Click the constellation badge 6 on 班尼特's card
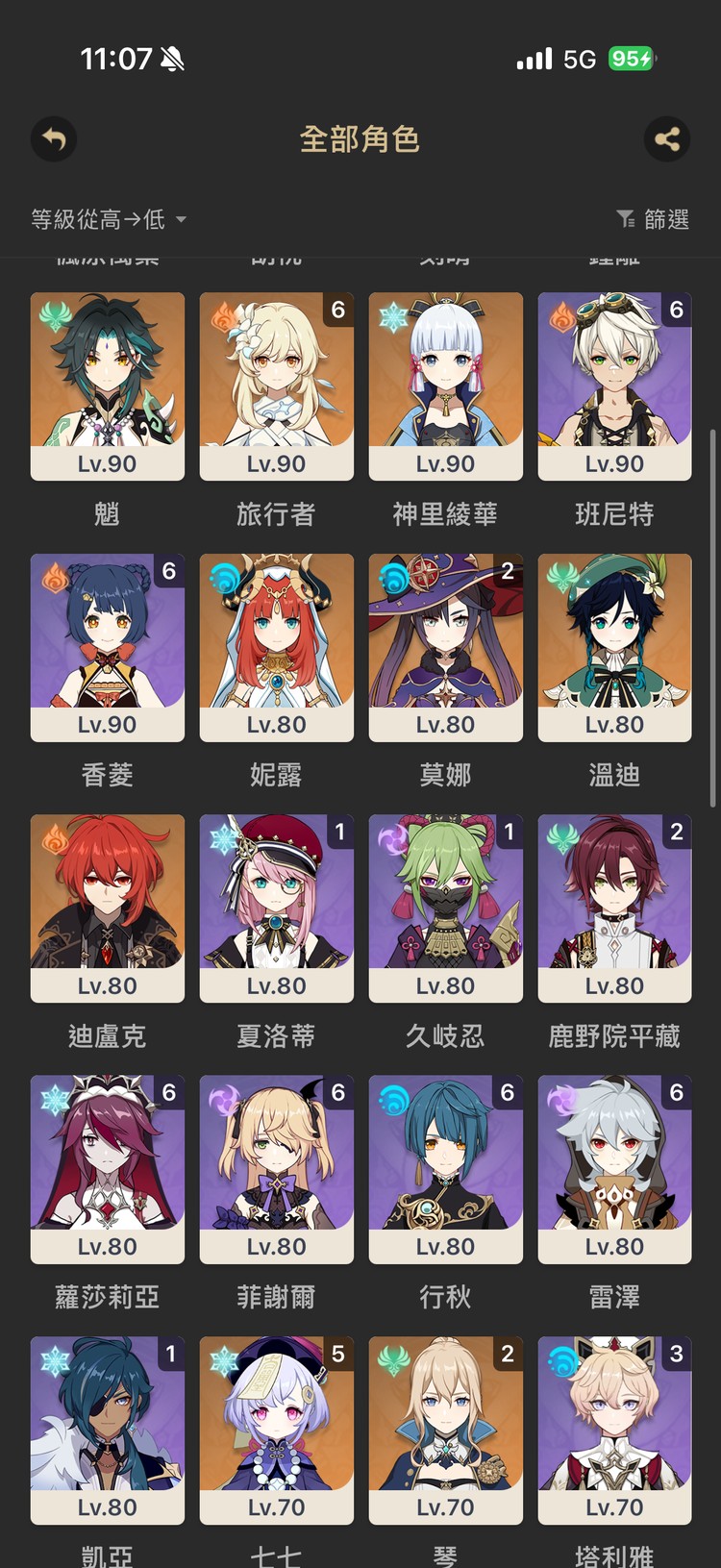This screenshot has width=721, height=1568. point(676,310)
